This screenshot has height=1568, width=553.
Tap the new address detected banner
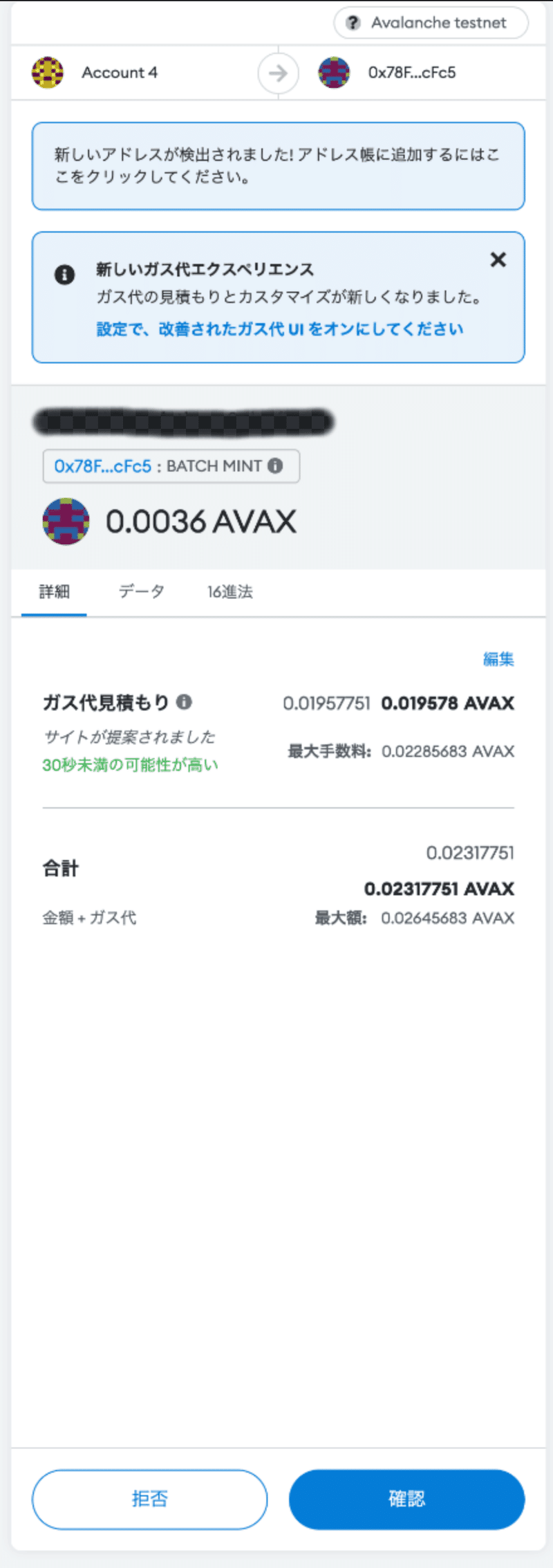278,166
